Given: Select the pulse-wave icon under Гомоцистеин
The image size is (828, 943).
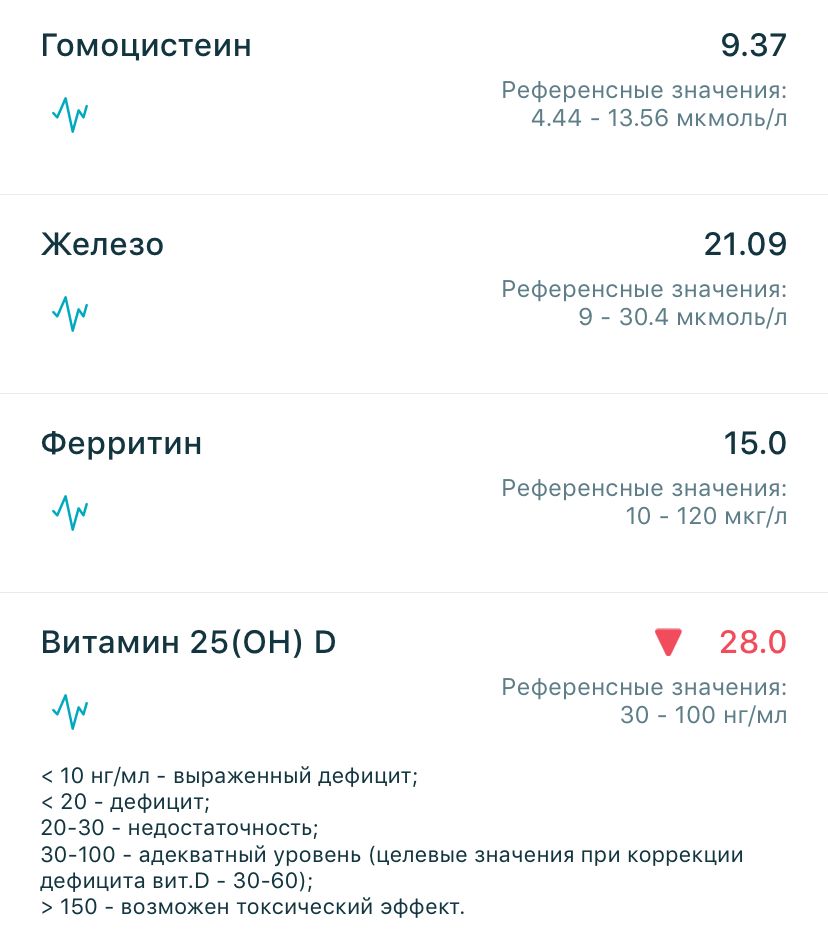Looking at the screenshot, I should point(70,113).
